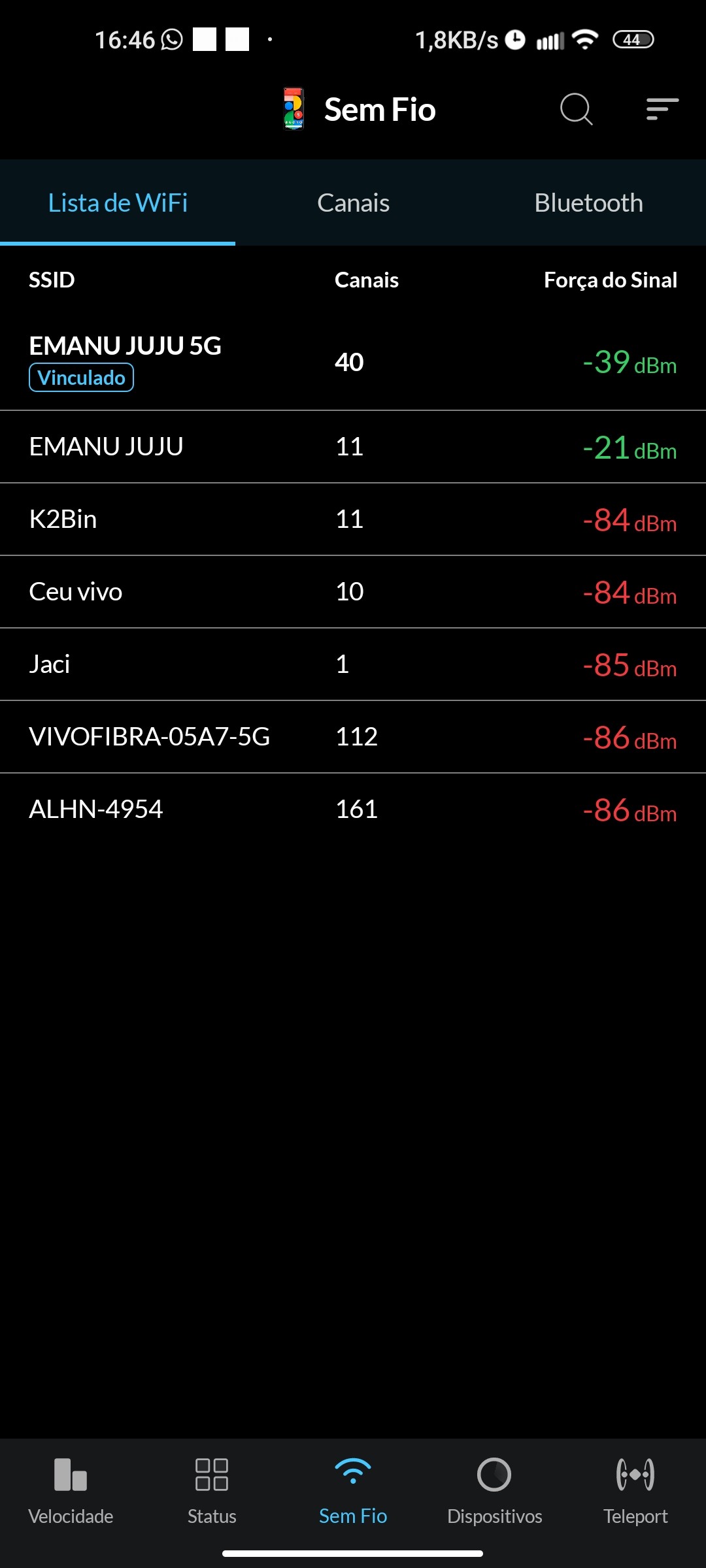Open the Ceu vivo network row

click(x=353, y=592)
